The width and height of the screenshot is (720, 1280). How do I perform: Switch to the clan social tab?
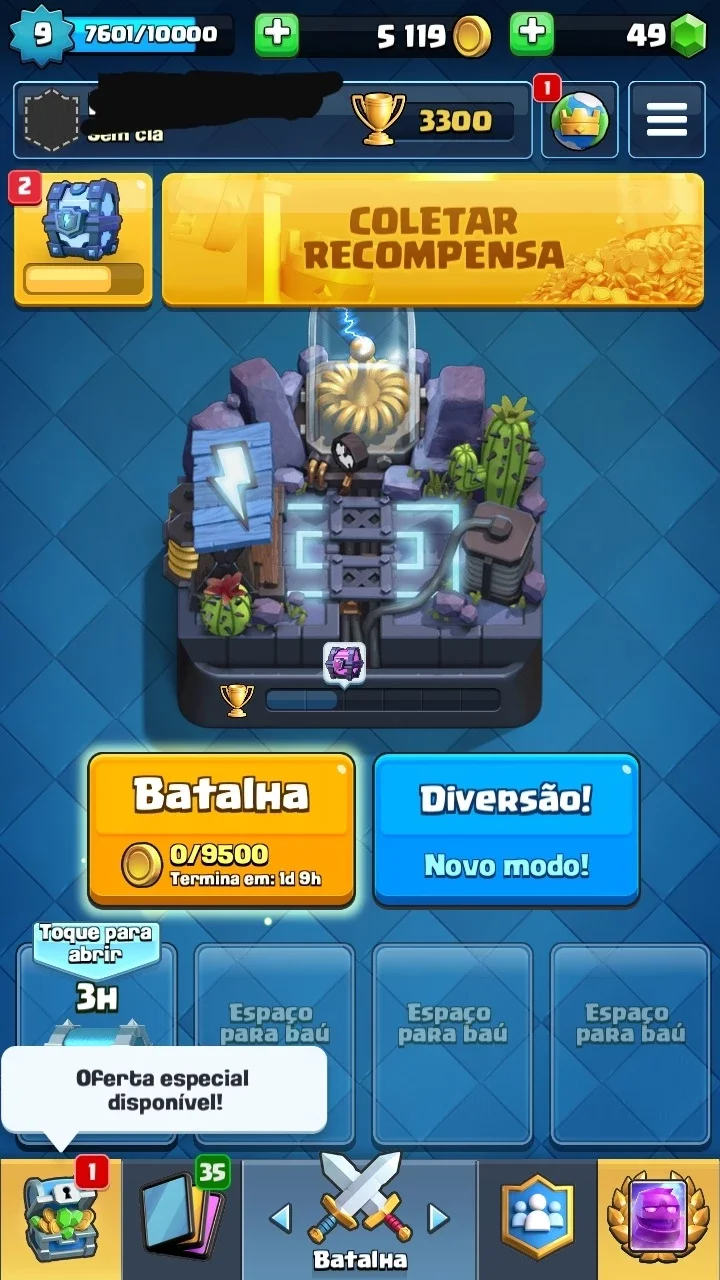tap(537, 1219)
